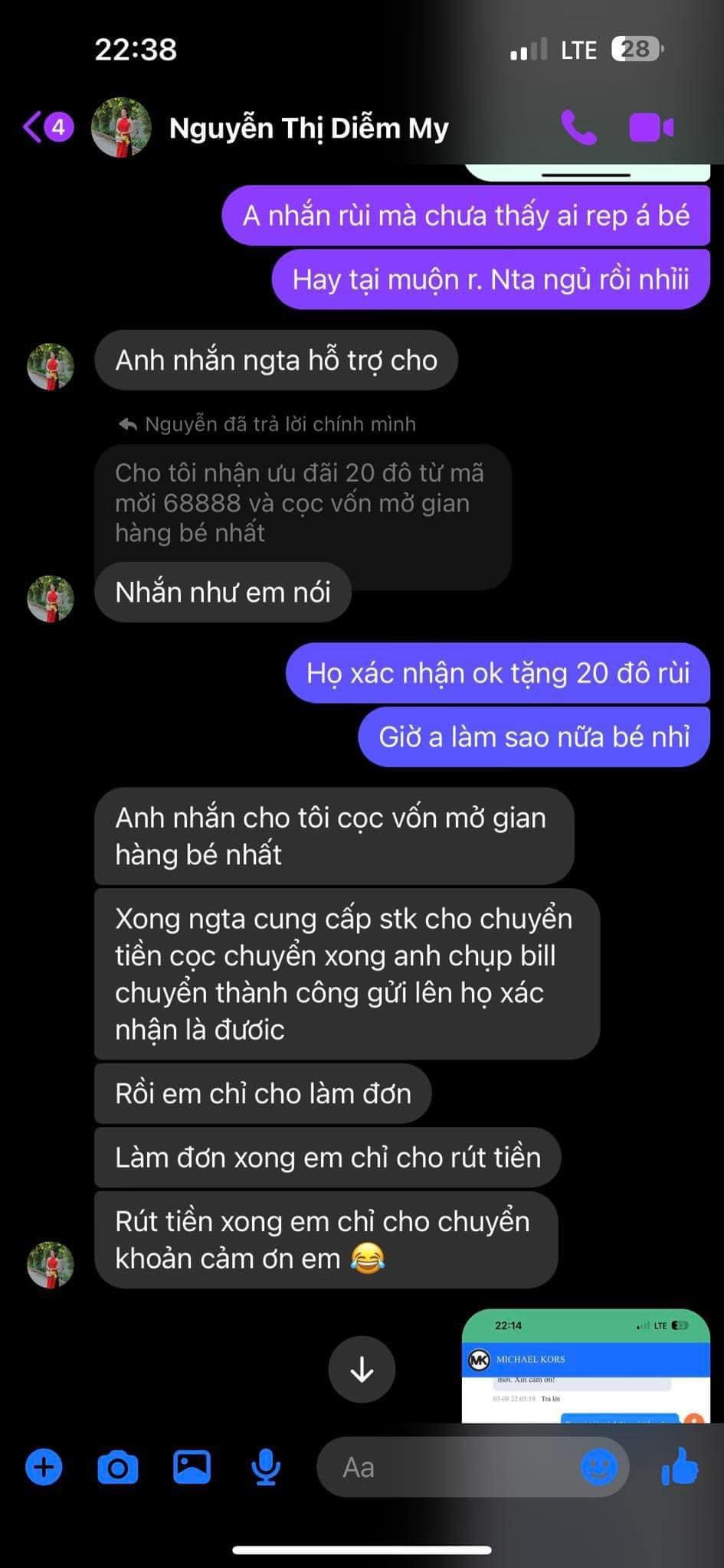Go back to the chat list
This screenshot has height=1568, width=724.
[x=34, y=127]
